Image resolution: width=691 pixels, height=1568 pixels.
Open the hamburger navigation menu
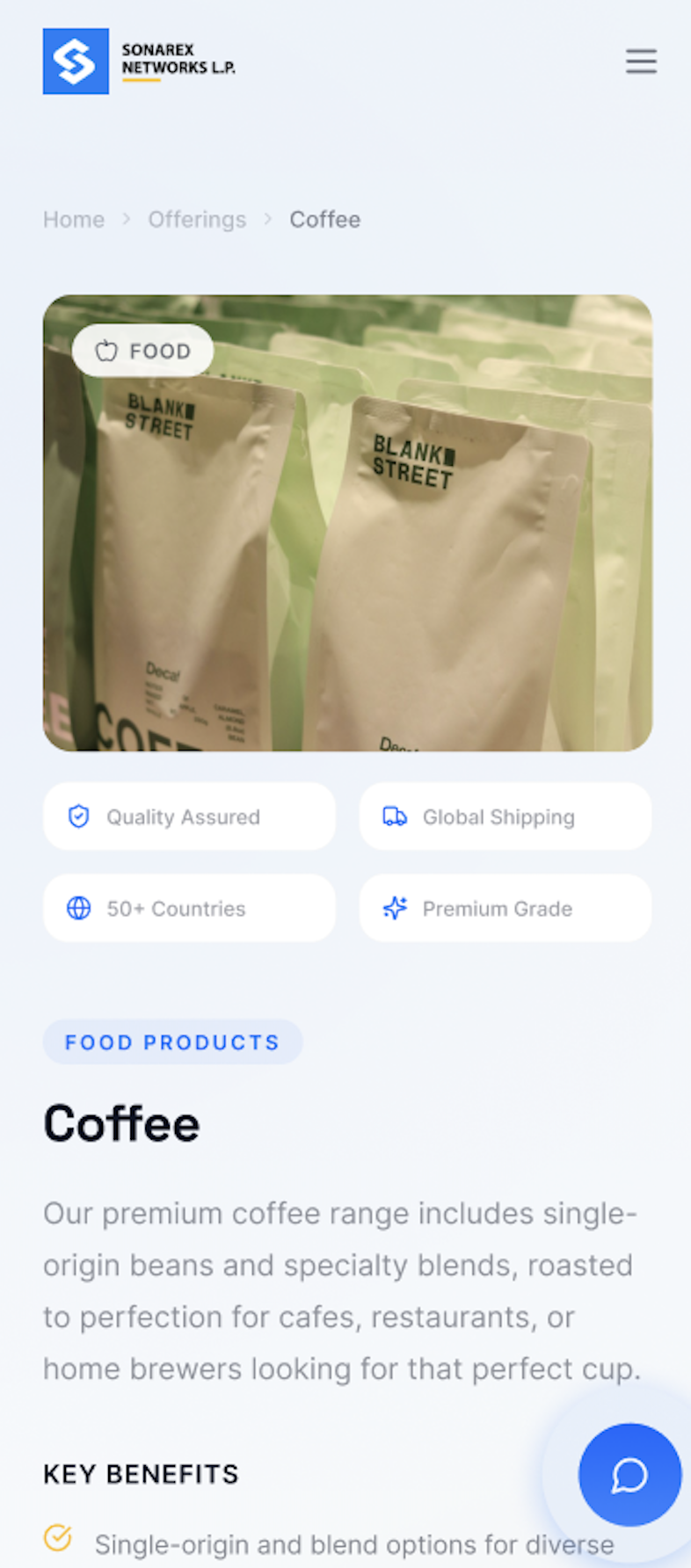click(x=641, y=62)
